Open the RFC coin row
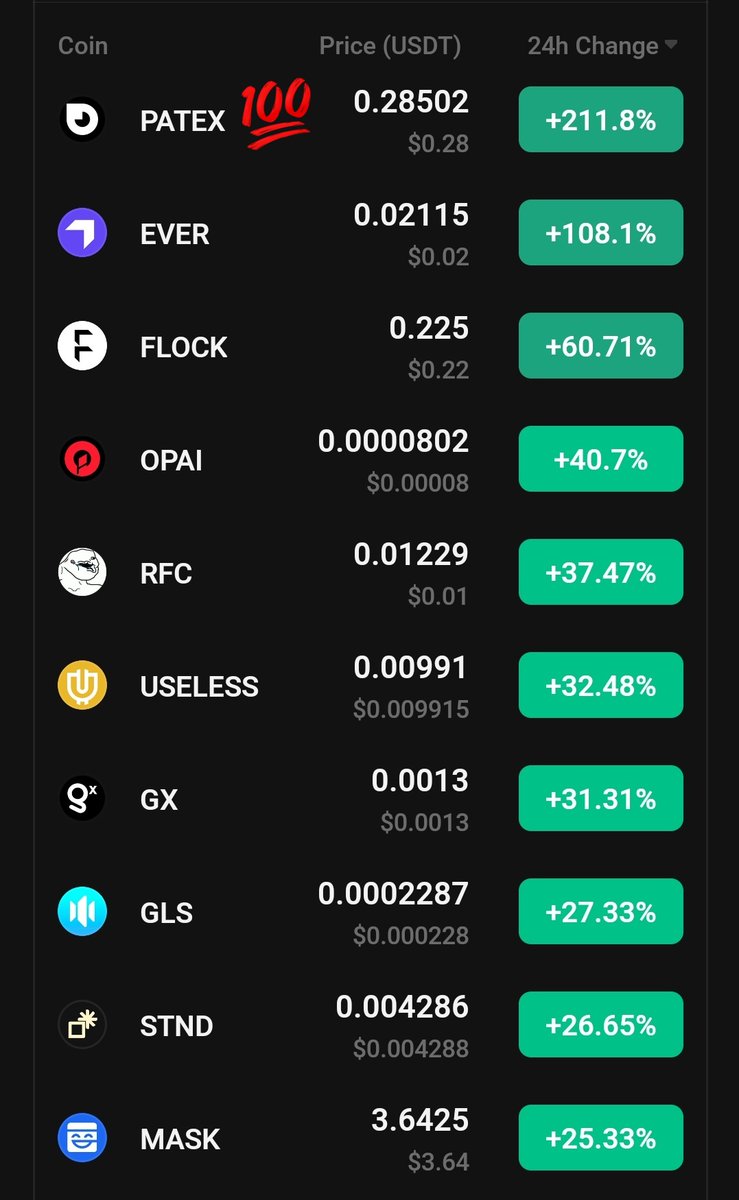Screen dimensions: 739x1200 point(370,572)
